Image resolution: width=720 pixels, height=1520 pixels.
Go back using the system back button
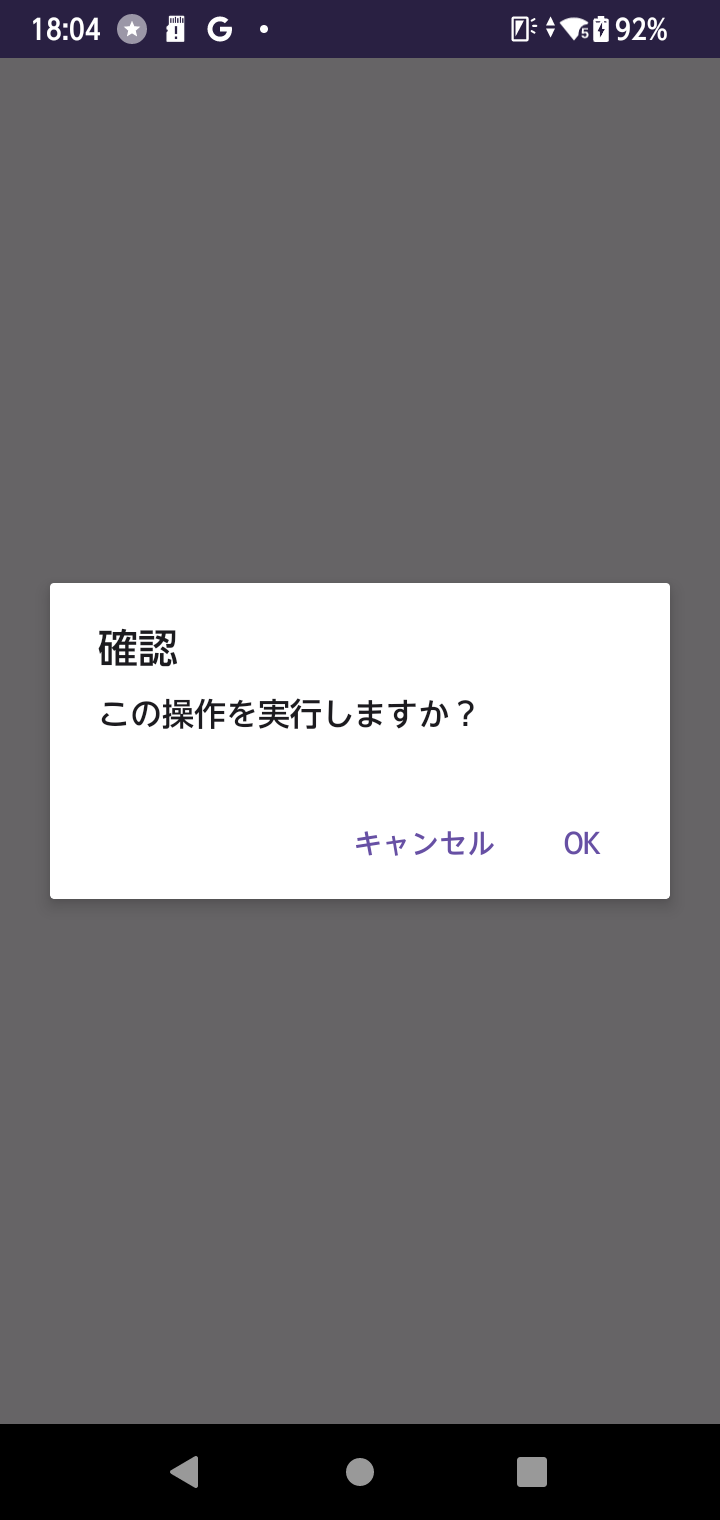184,1471
